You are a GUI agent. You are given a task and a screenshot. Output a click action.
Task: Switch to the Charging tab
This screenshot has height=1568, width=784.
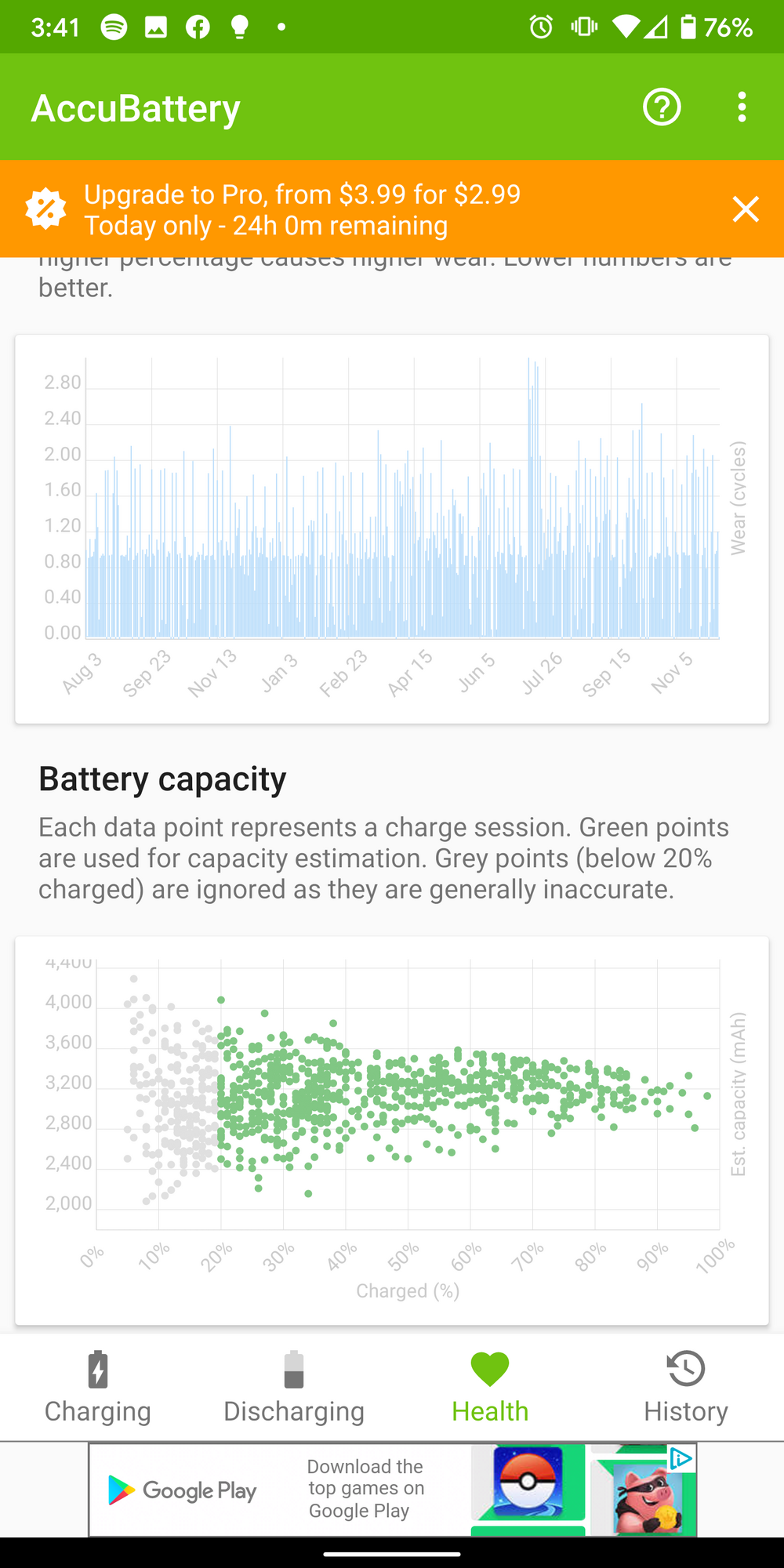(98, 1387)
